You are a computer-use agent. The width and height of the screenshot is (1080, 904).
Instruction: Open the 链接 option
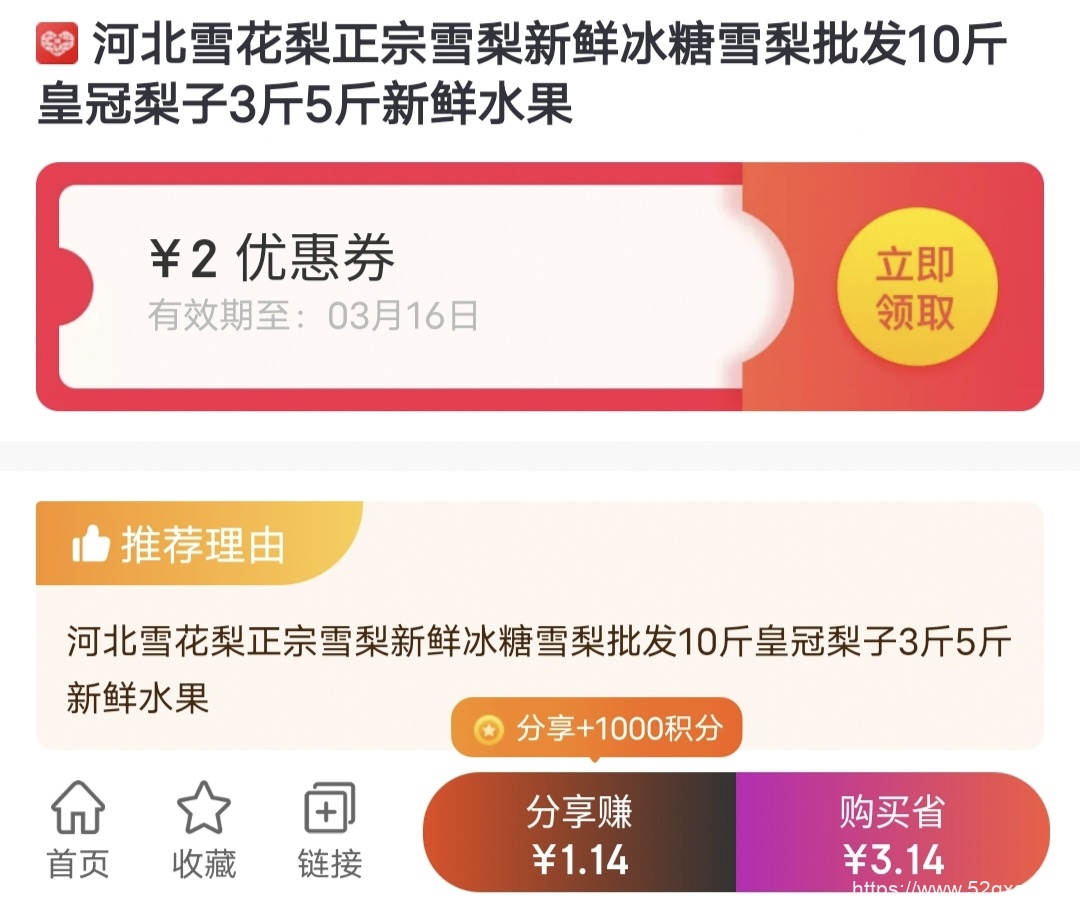click(329, 831)
